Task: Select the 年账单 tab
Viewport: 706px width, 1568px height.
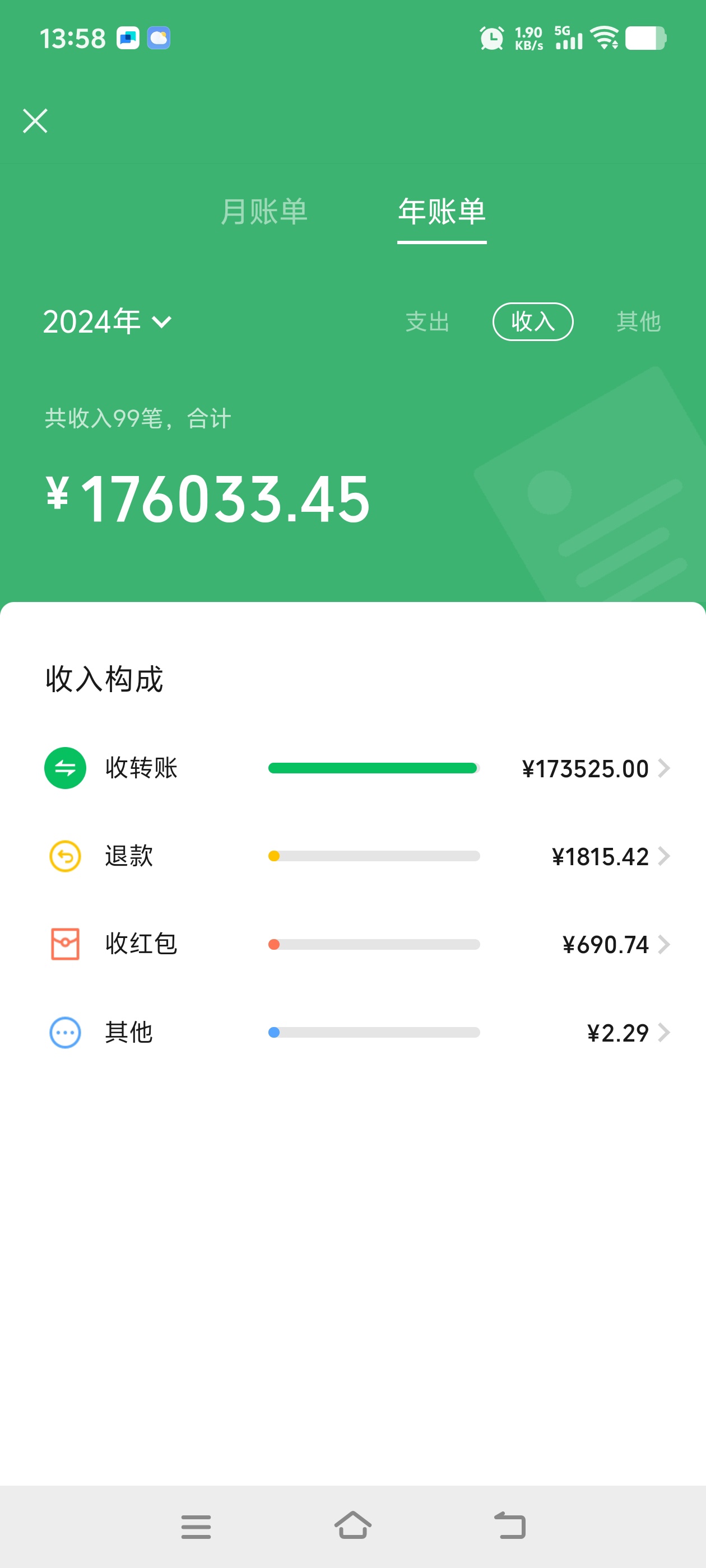Action: click(442, 212)
